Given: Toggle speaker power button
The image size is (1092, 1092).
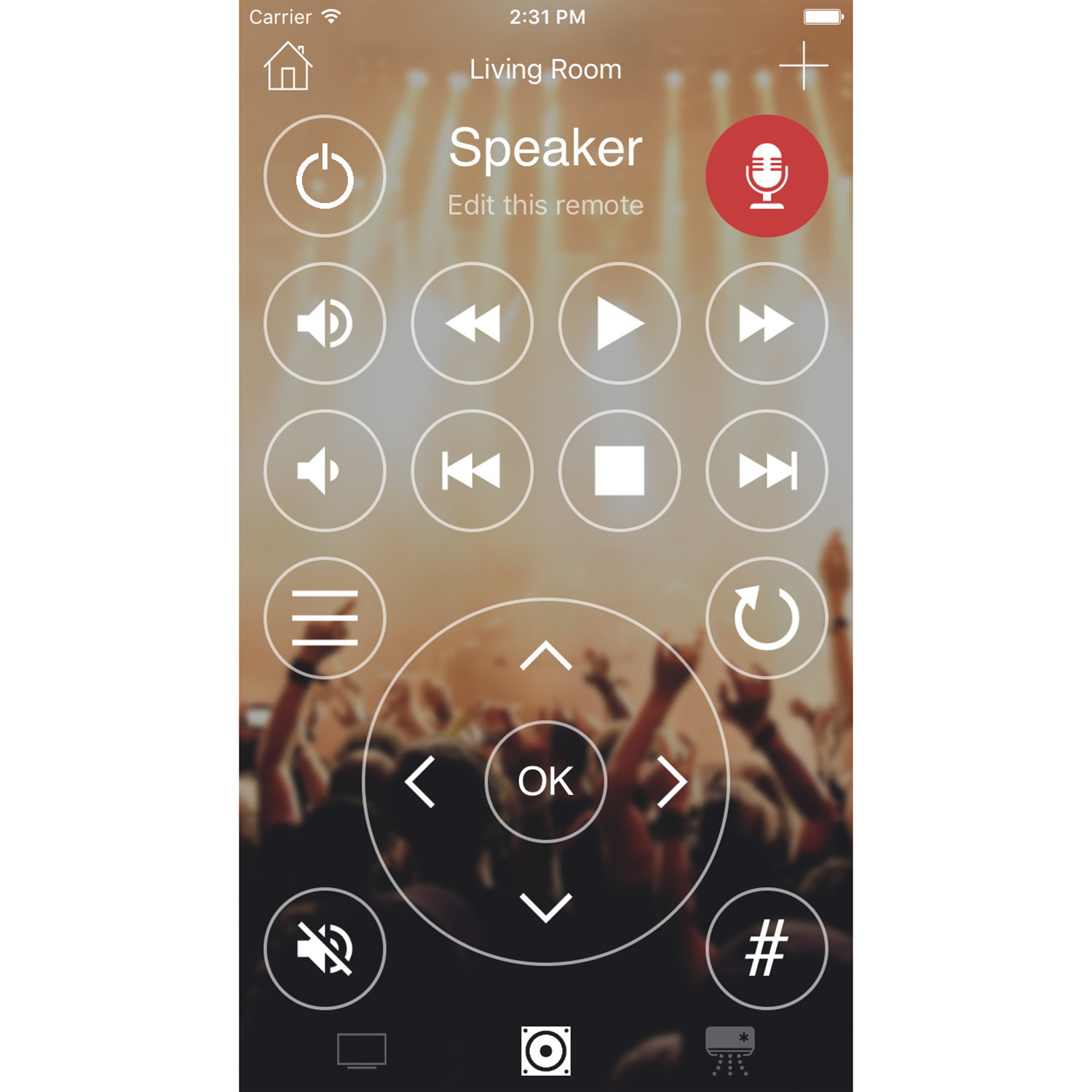Looking at the screenshot, I should (x=325, y=176).
